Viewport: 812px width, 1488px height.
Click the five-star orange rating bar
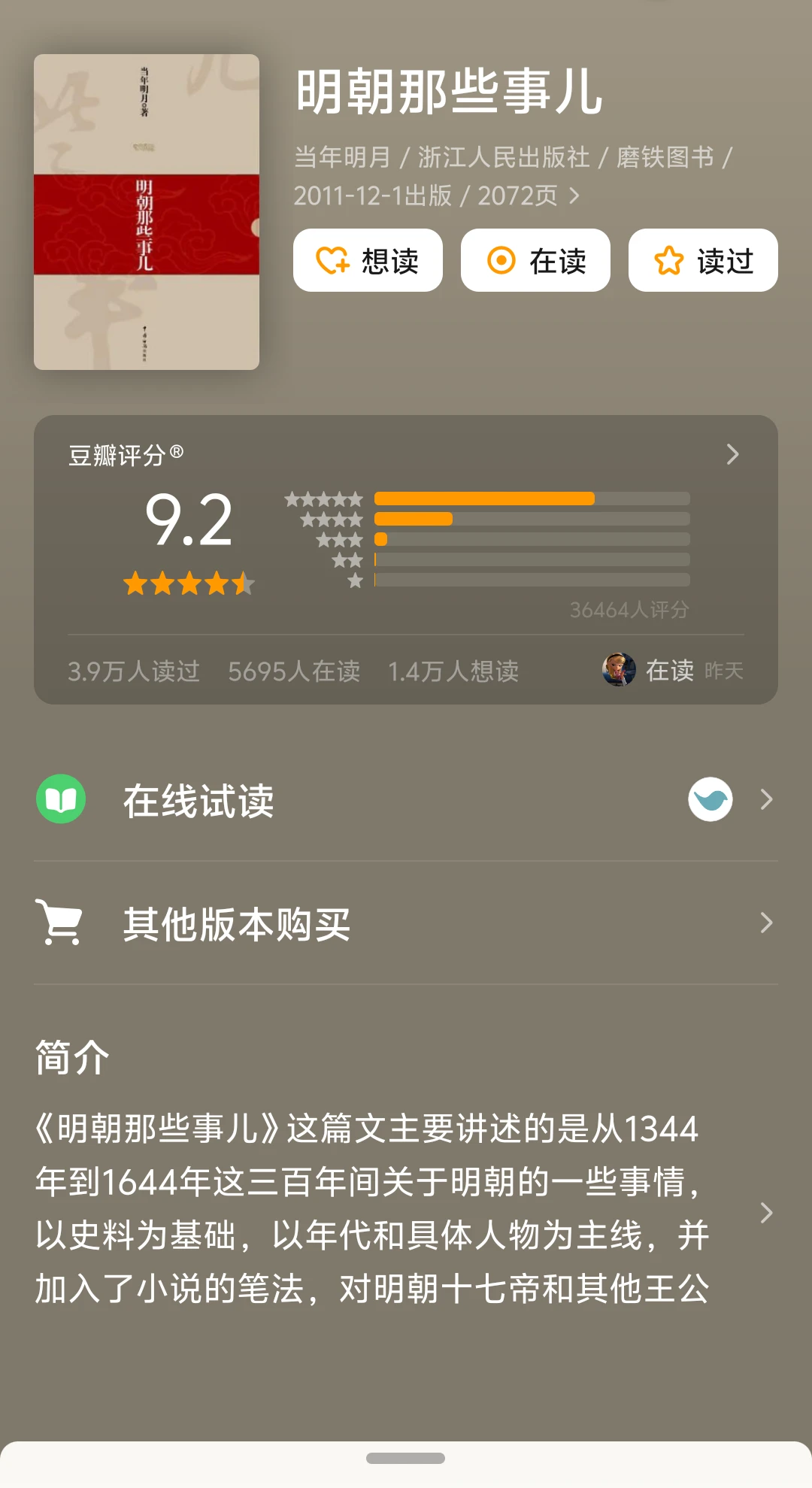click(485, 498)
